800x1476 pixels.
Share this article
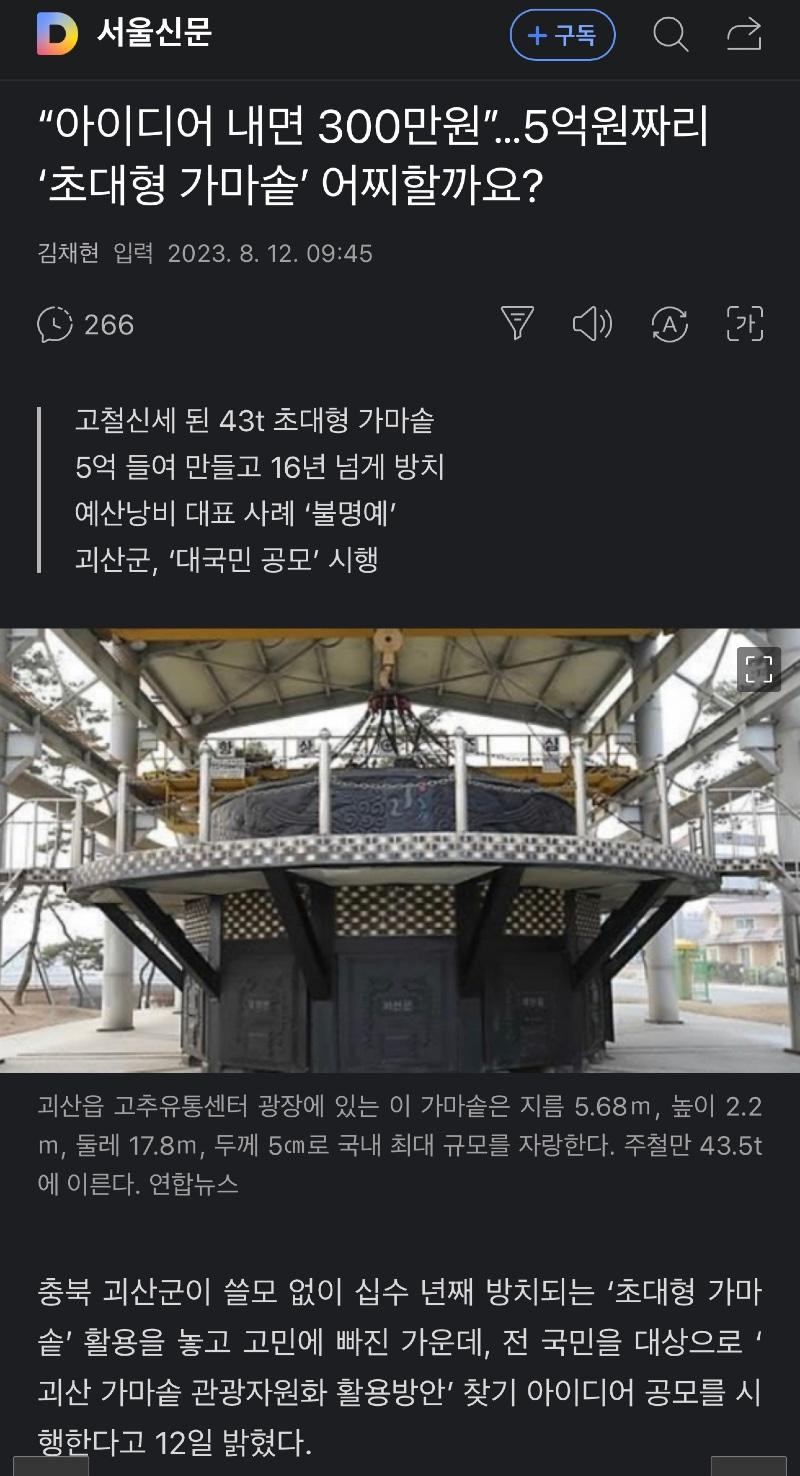[744, 36]
